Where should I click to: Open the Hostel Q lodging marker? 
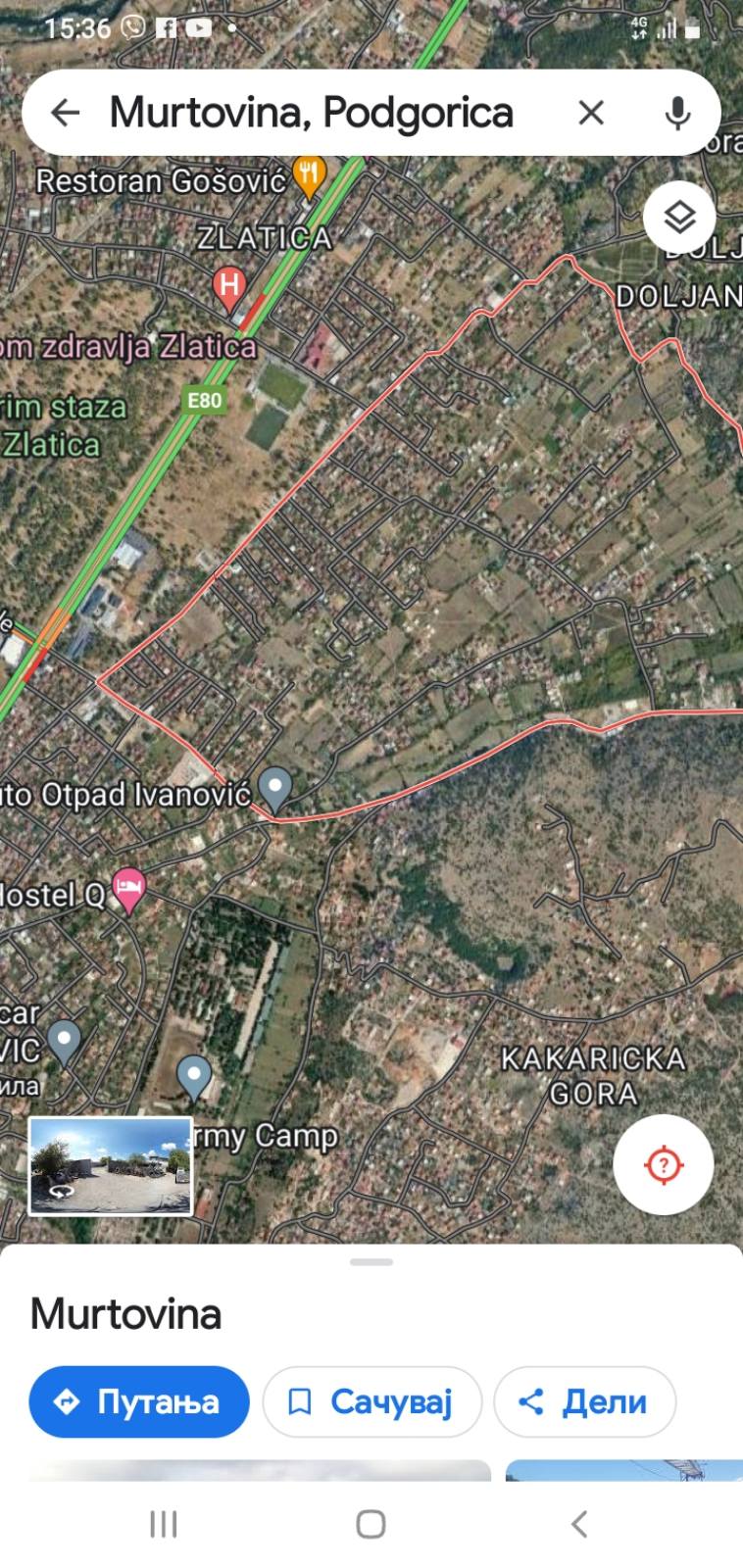click(129, 888)
